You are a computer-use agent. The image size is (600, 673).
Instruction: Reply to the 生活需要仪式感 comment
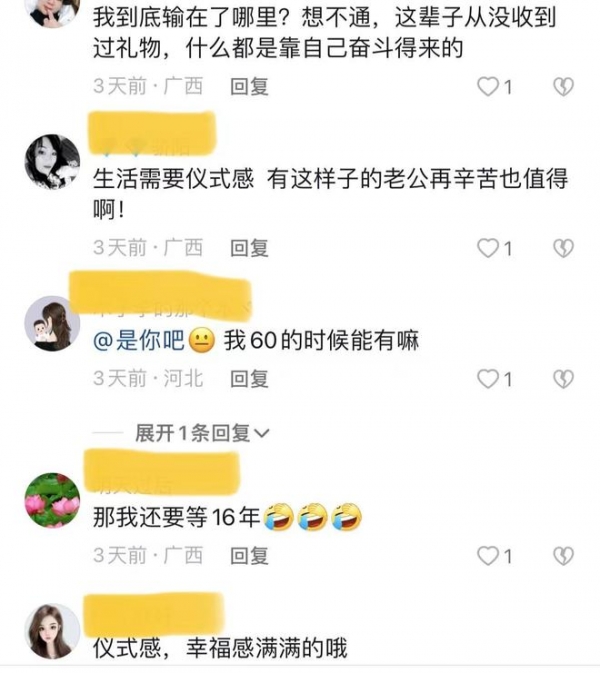249,247
